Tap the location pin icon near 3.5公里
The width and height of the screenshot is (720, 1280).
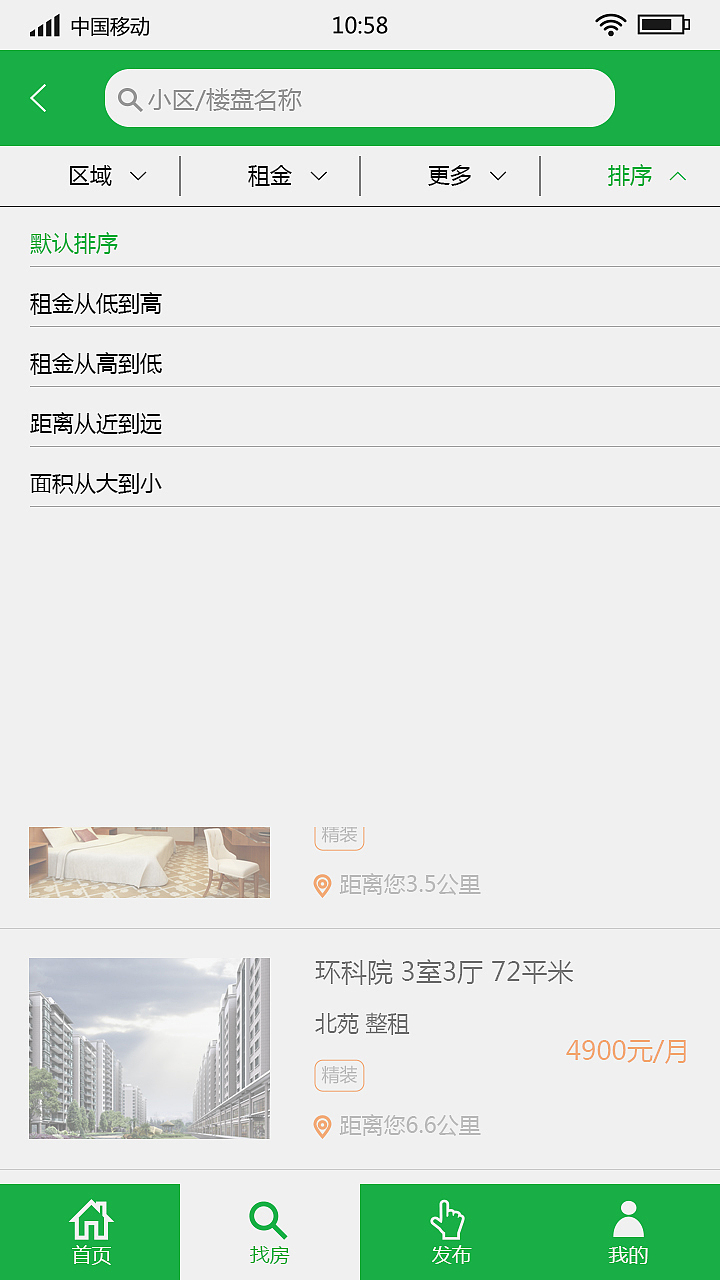(322, 886)
